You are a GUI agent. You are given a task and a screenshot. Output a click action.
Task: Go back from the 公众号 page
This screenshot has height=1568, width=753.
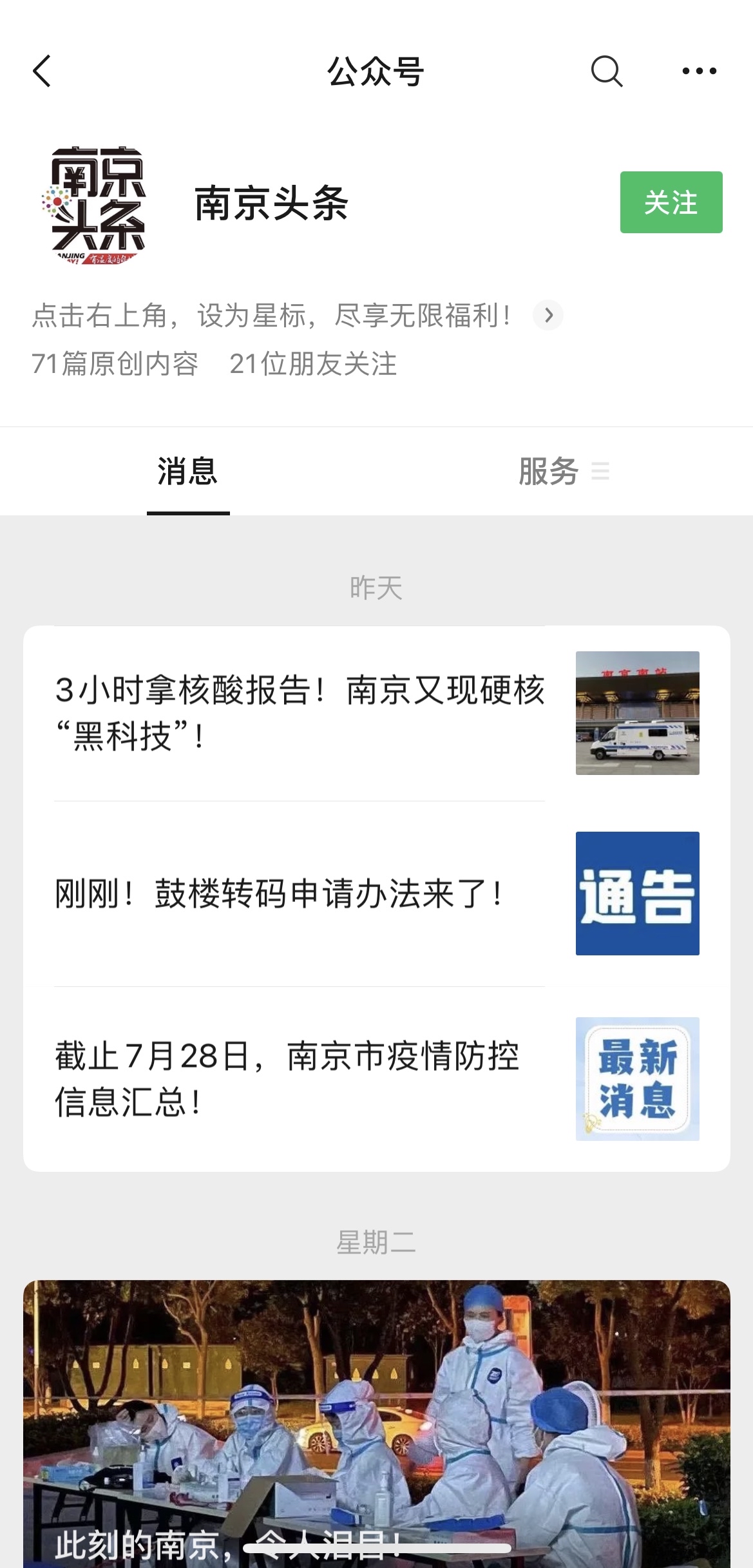coord(42,71)
